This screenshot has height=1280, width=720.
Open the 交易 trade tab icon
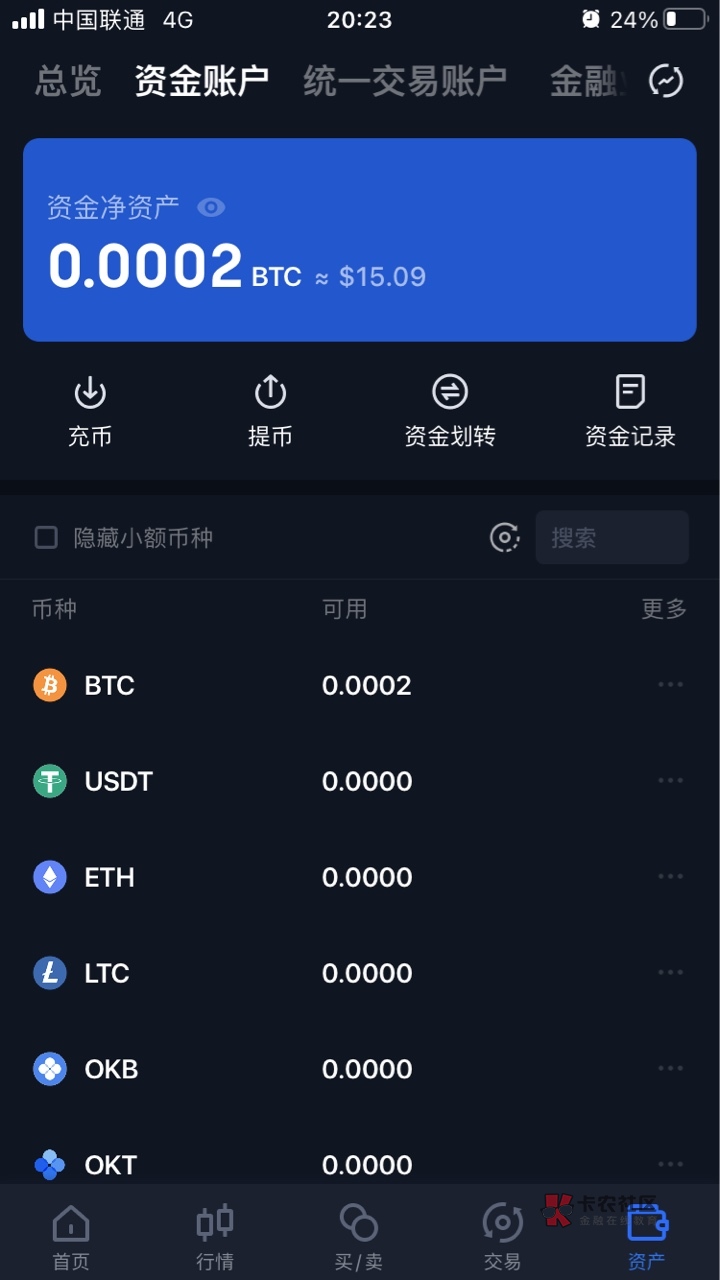502,1224
